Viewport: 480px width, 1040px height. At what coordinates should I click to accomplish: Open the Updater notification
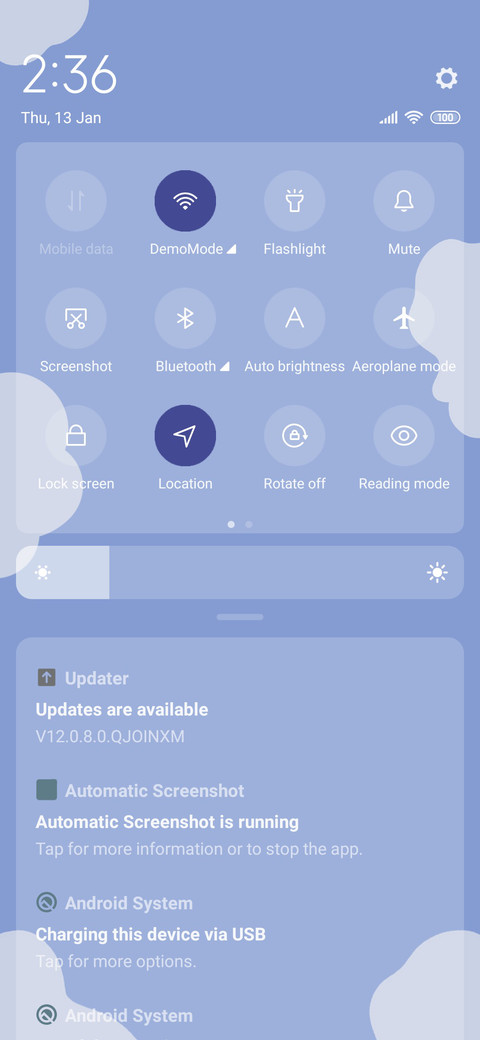(x=240, y=707)
